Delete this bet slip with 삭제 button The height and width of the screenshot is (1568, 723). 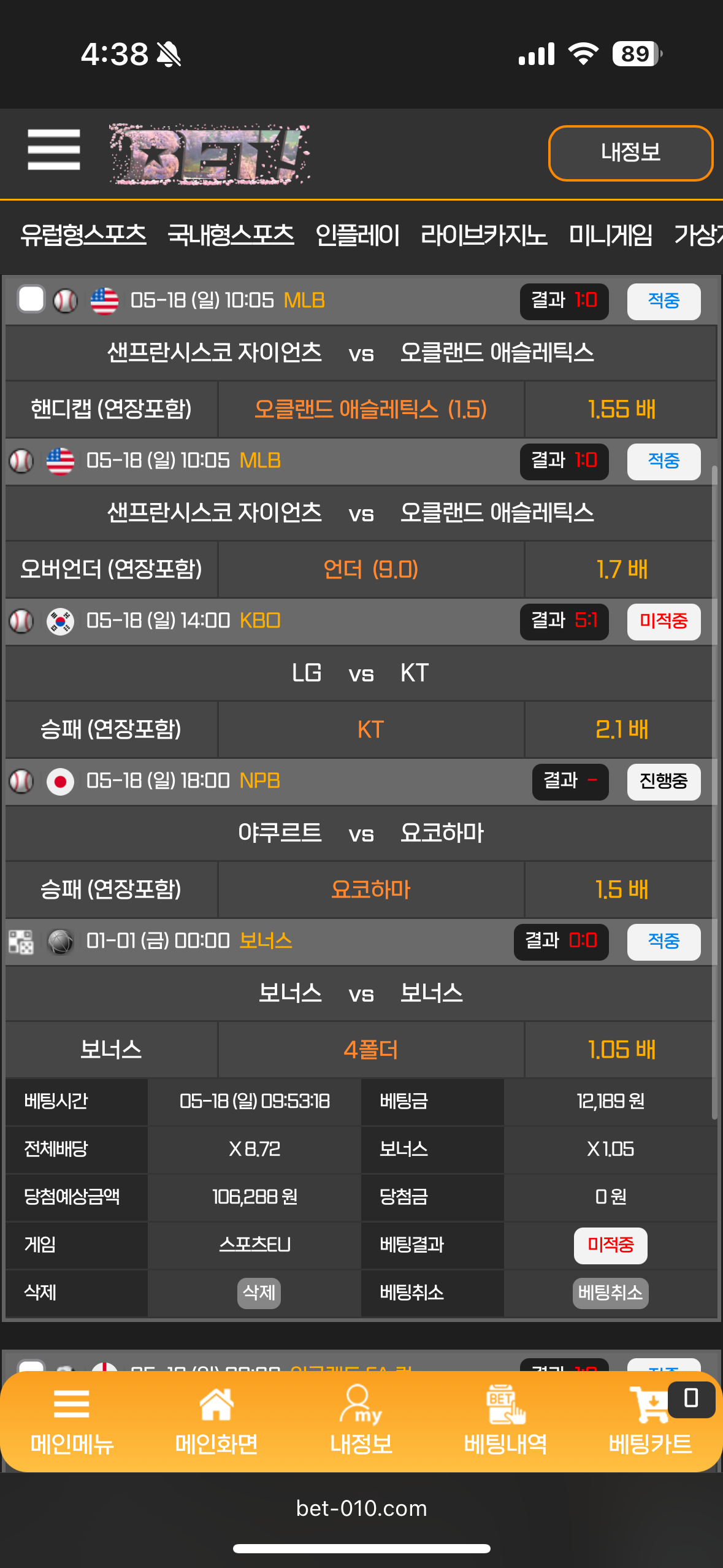click(x=259, y=1293)
